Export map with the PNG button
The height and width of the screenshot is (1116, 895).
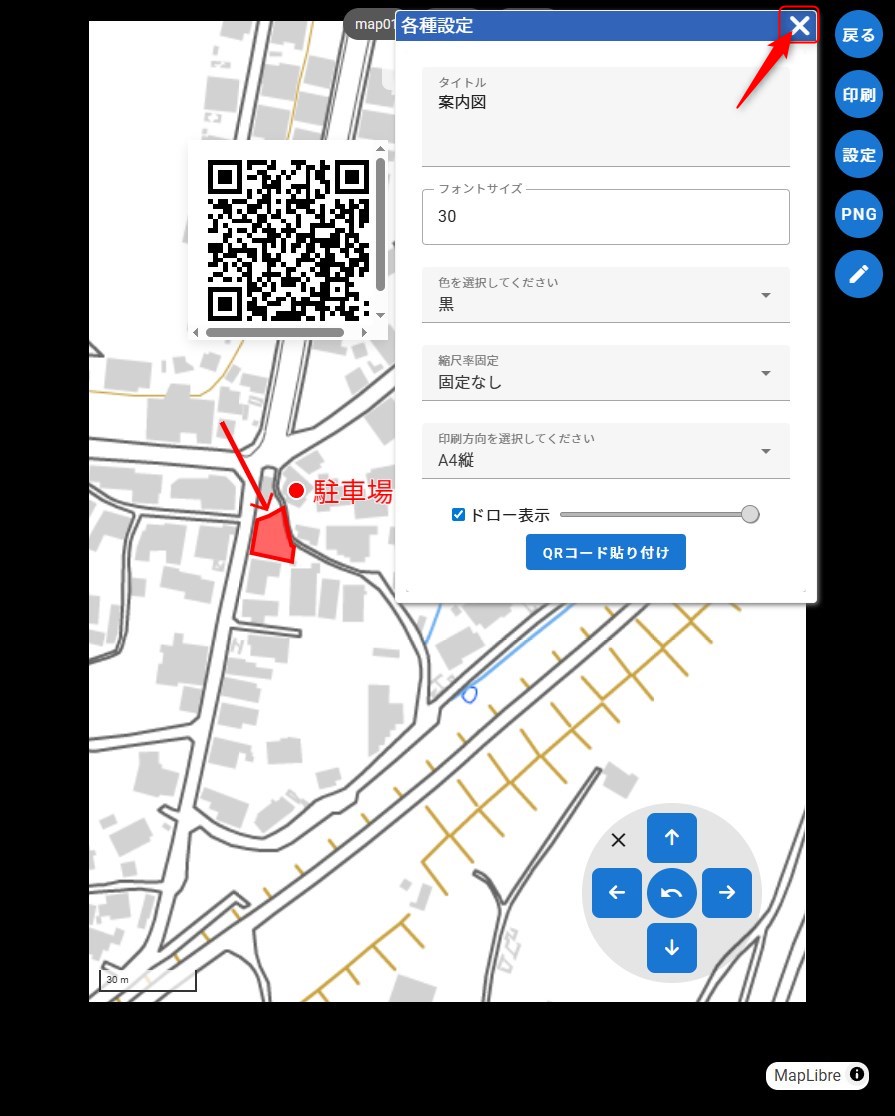point(858,214)
